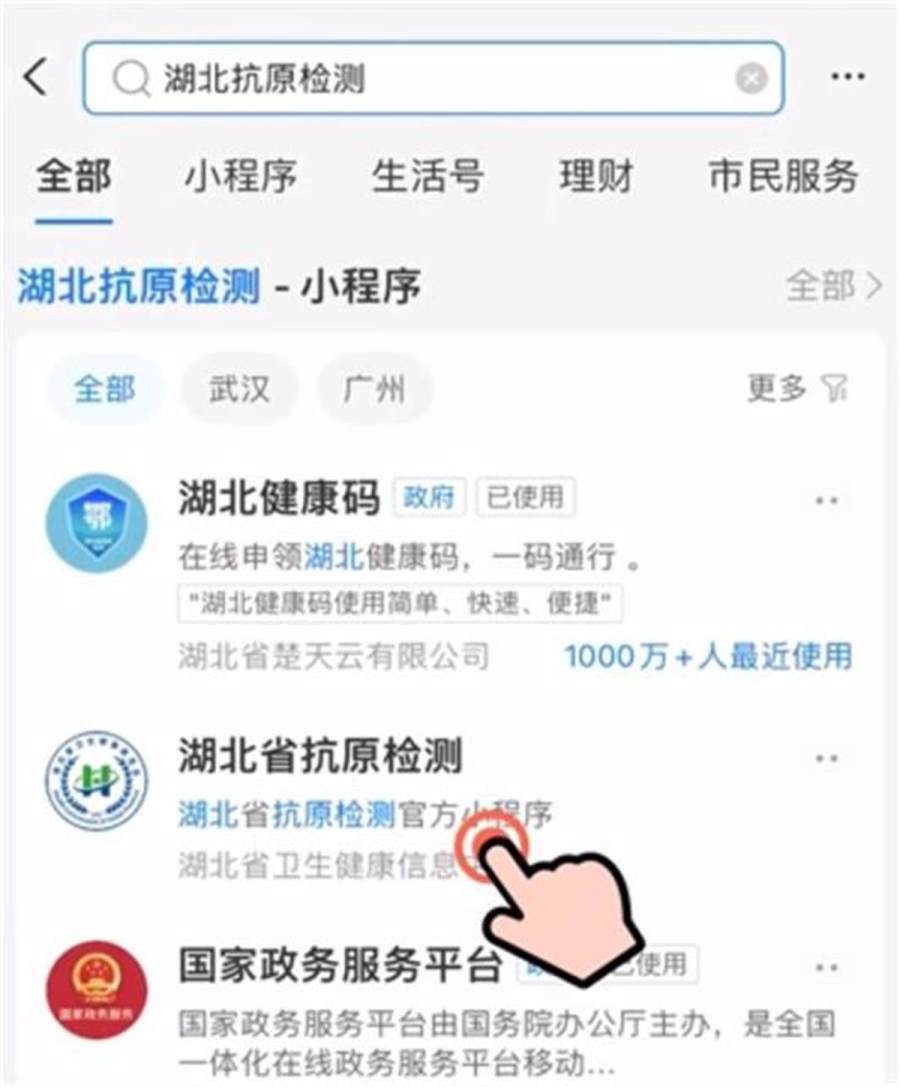
Task: Open the 更多 filter options
Action: 797,388
